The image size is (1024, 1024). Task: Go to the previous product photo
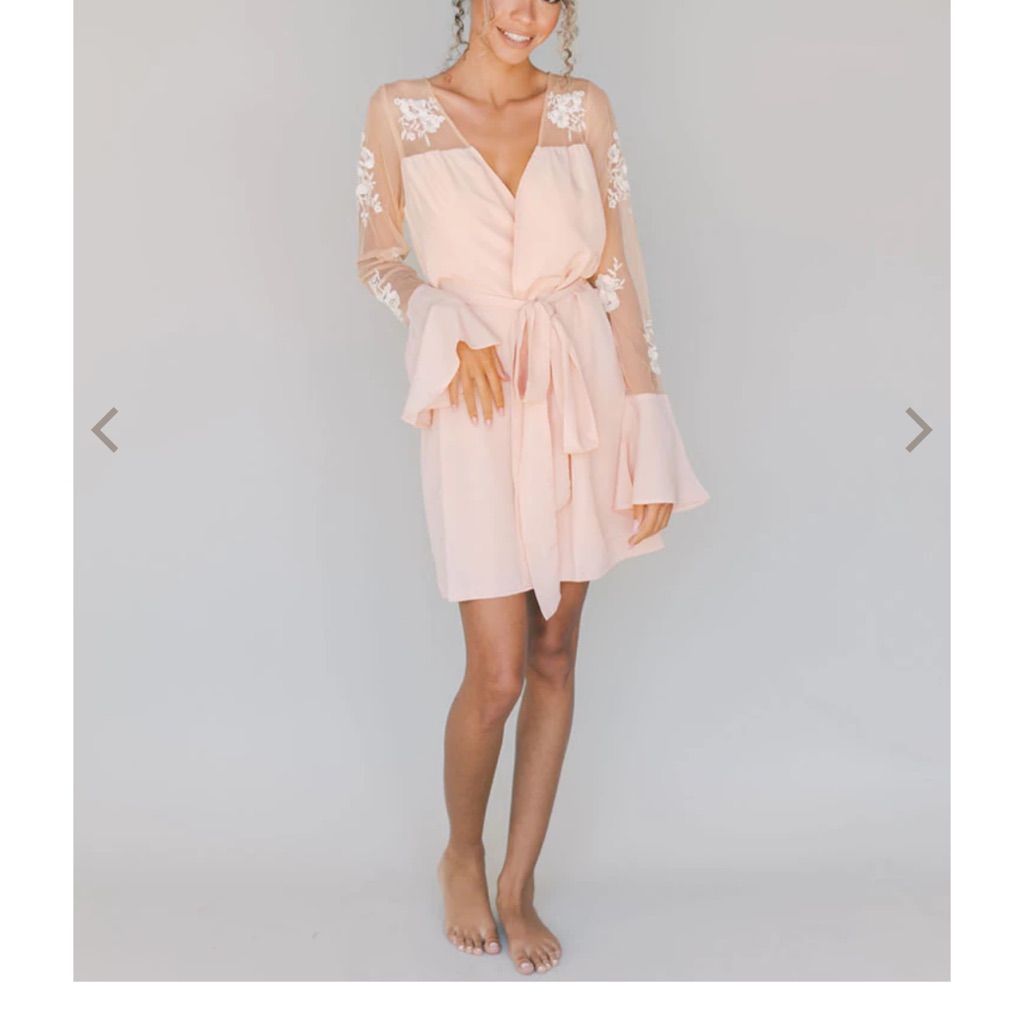point(104,430)
